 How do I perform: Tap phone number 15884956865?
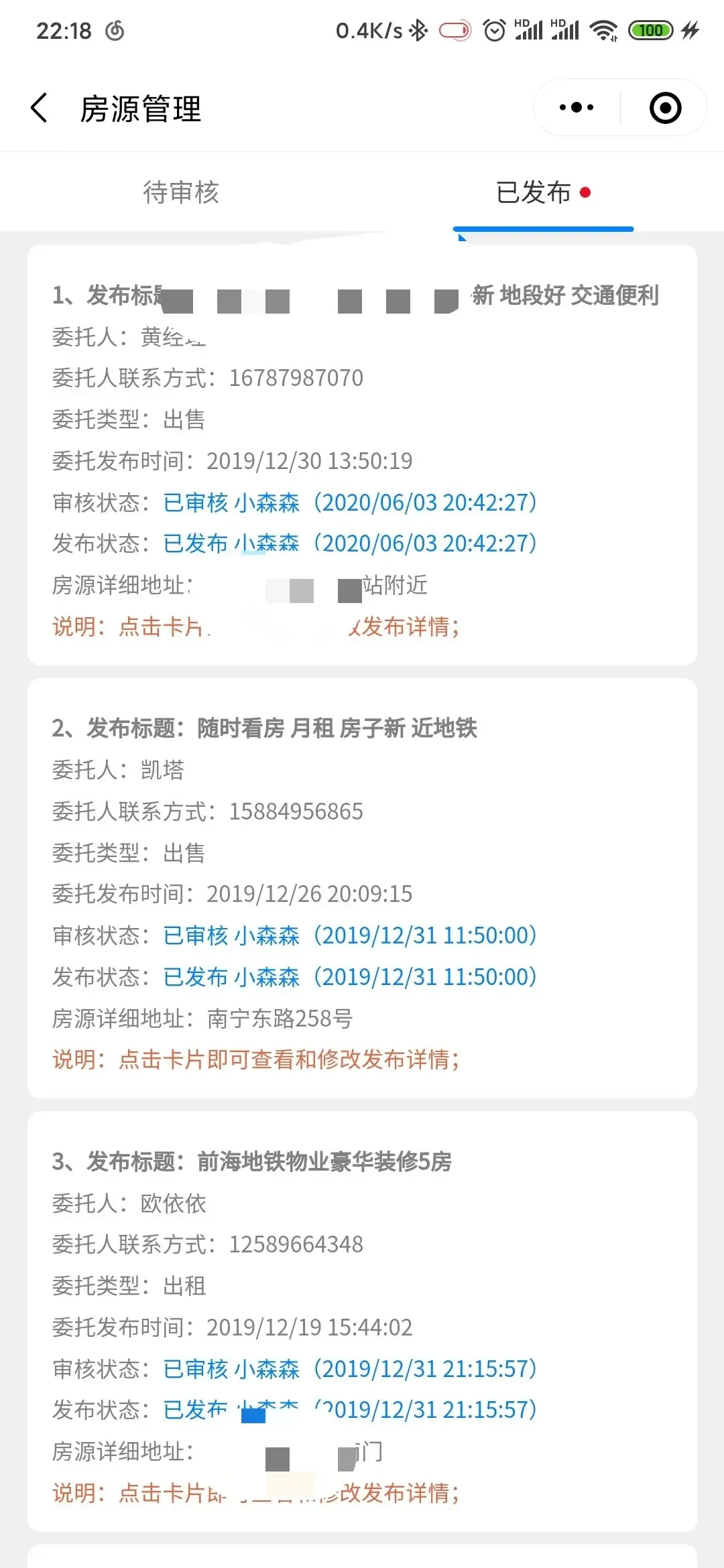296,811
